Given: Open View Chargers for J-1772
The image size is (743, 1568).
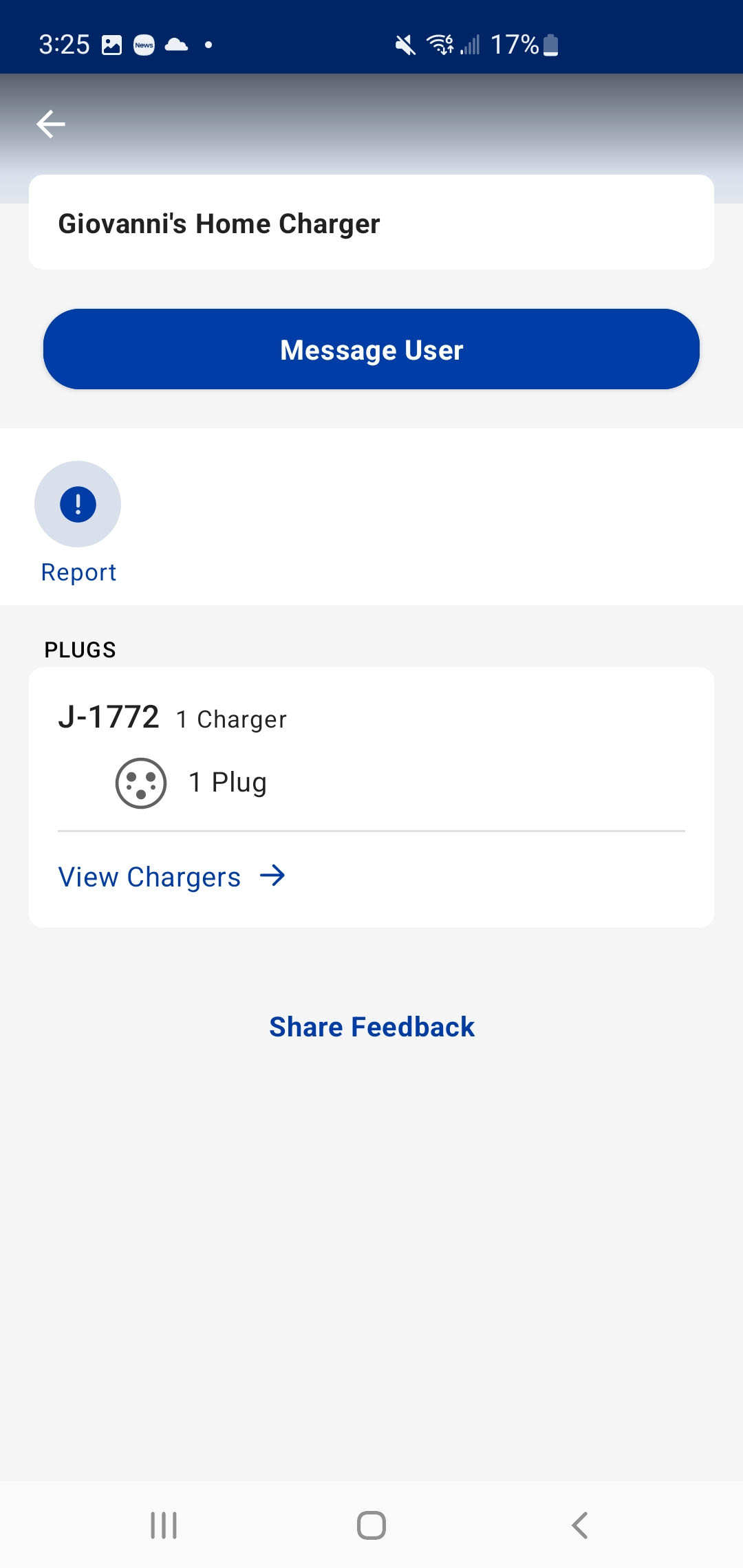Looking at the screenshot, I should (x=172, y=877).
